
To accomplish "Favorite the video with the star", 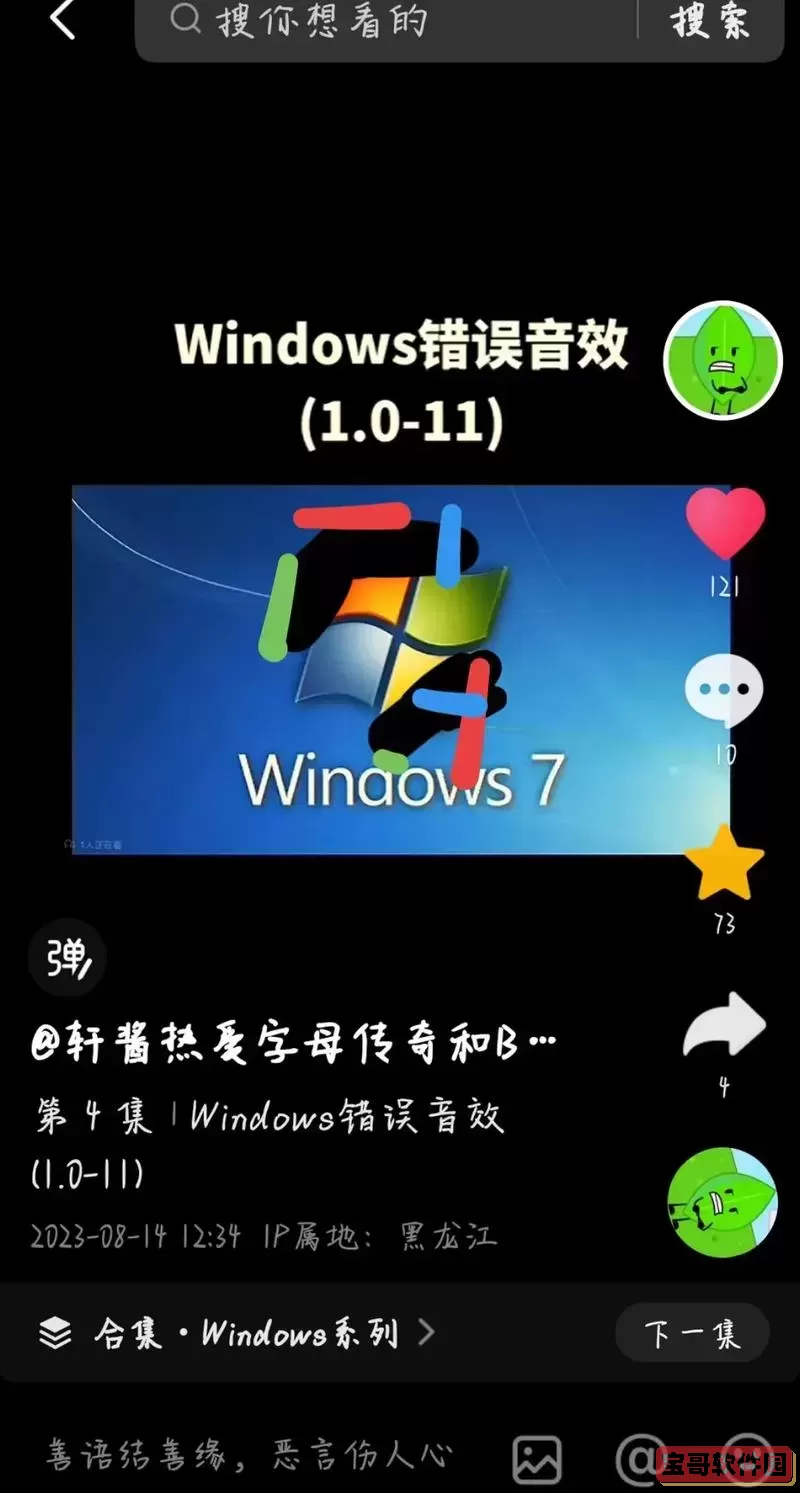I will point(724,864).
